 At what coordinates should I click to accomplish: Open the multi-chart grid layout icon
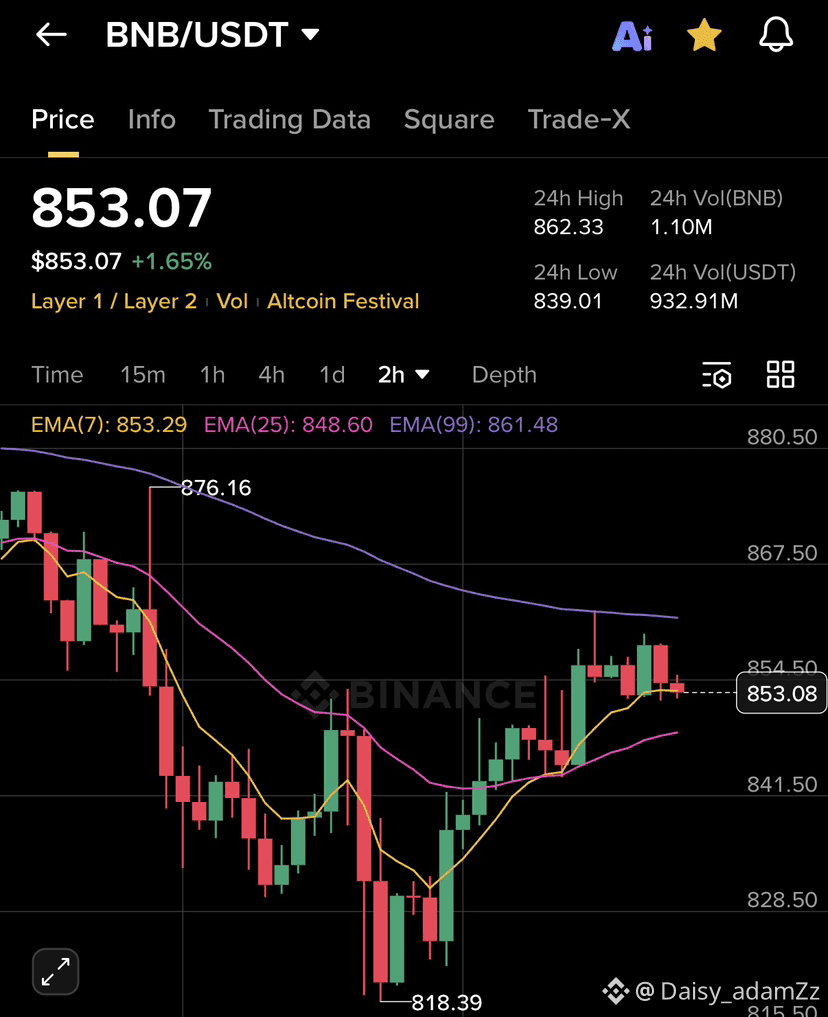[781, 375]
